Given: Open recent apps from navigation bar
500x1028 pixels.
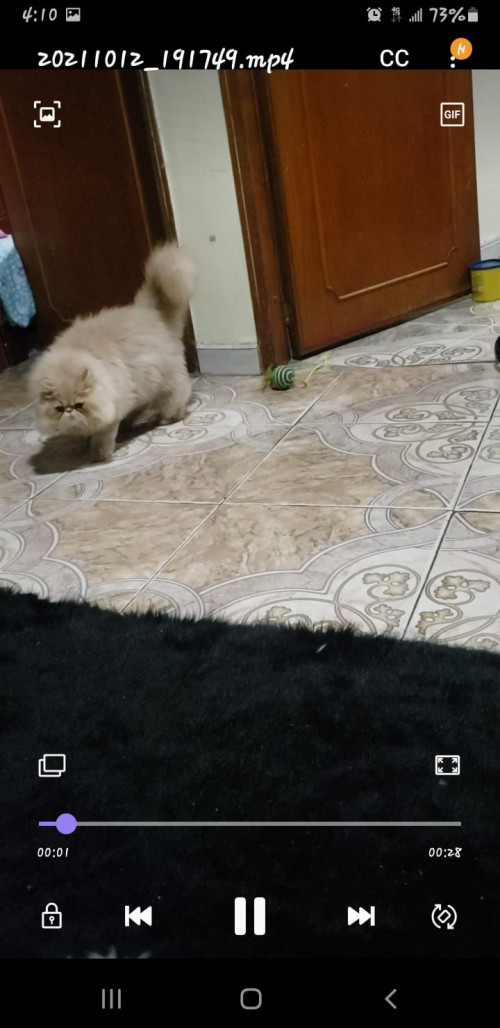Looking at the screenshot, I should (111, 999).
